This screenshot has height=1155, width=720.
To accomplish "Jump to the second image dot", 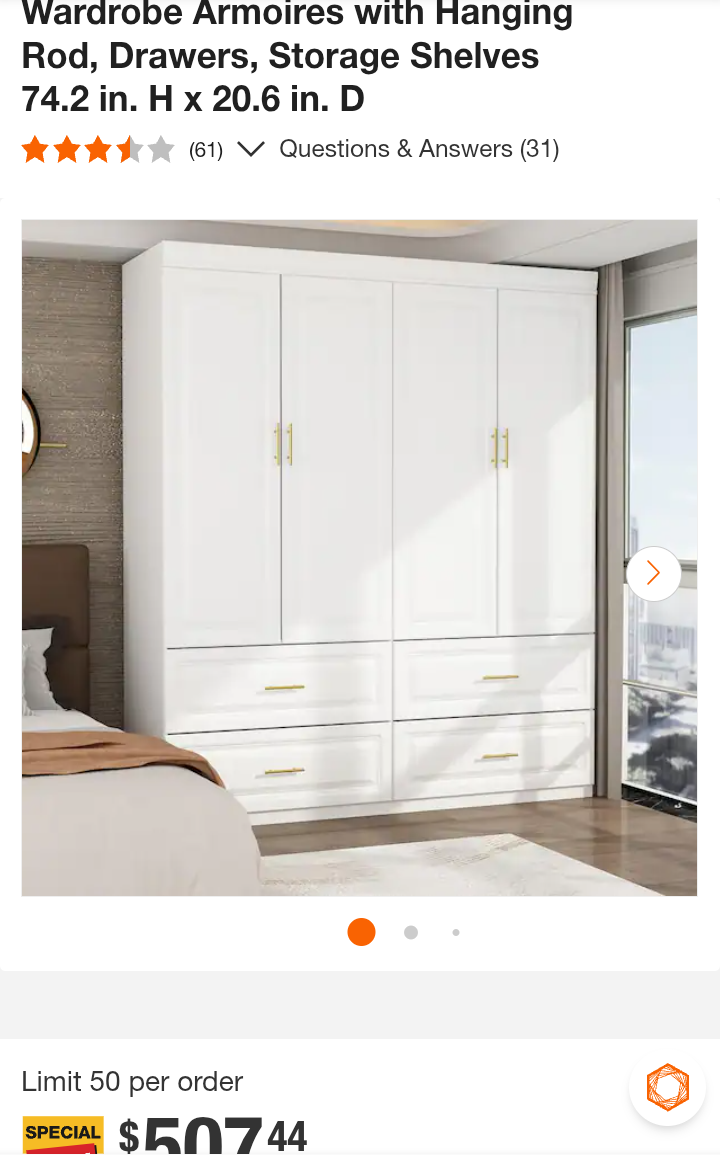I will click(411, 932).
